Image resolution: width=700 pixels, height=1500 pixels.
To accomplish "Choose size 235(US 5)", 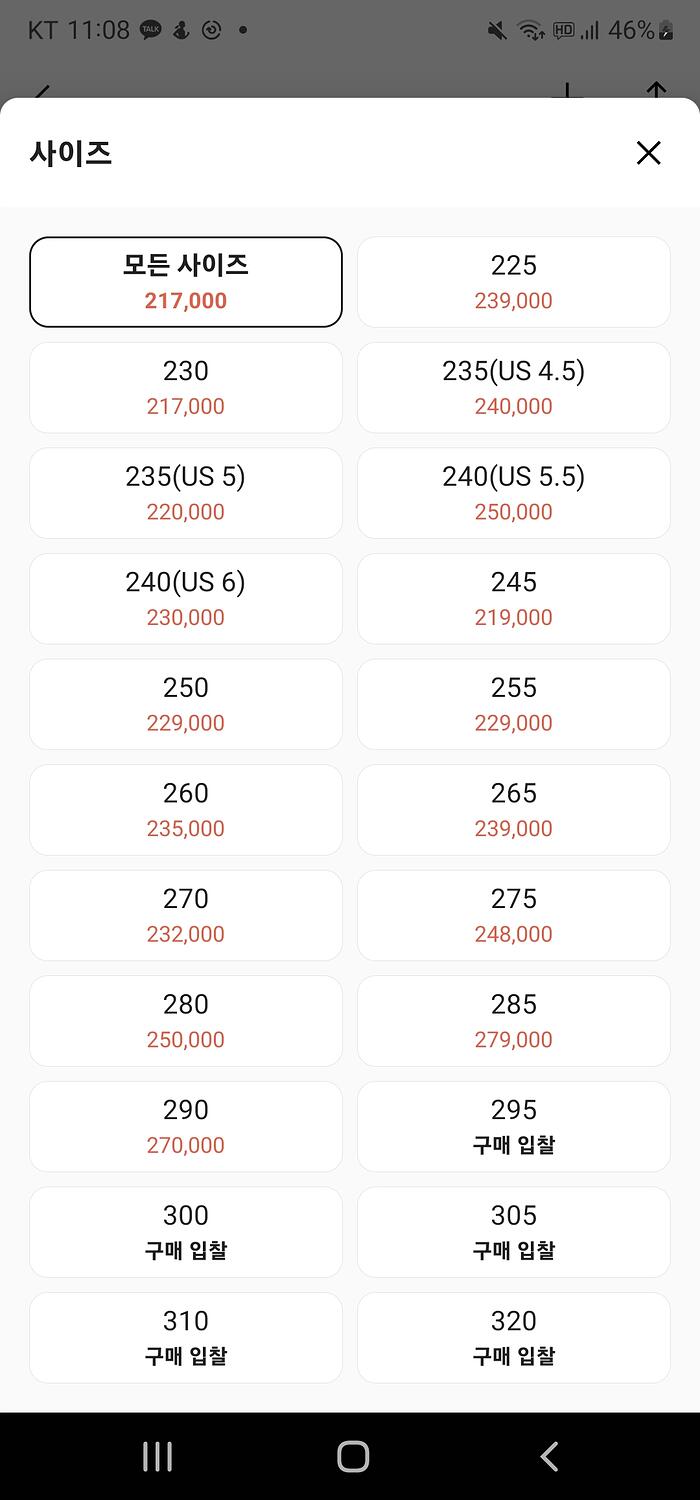I will [x=186, y=493].
